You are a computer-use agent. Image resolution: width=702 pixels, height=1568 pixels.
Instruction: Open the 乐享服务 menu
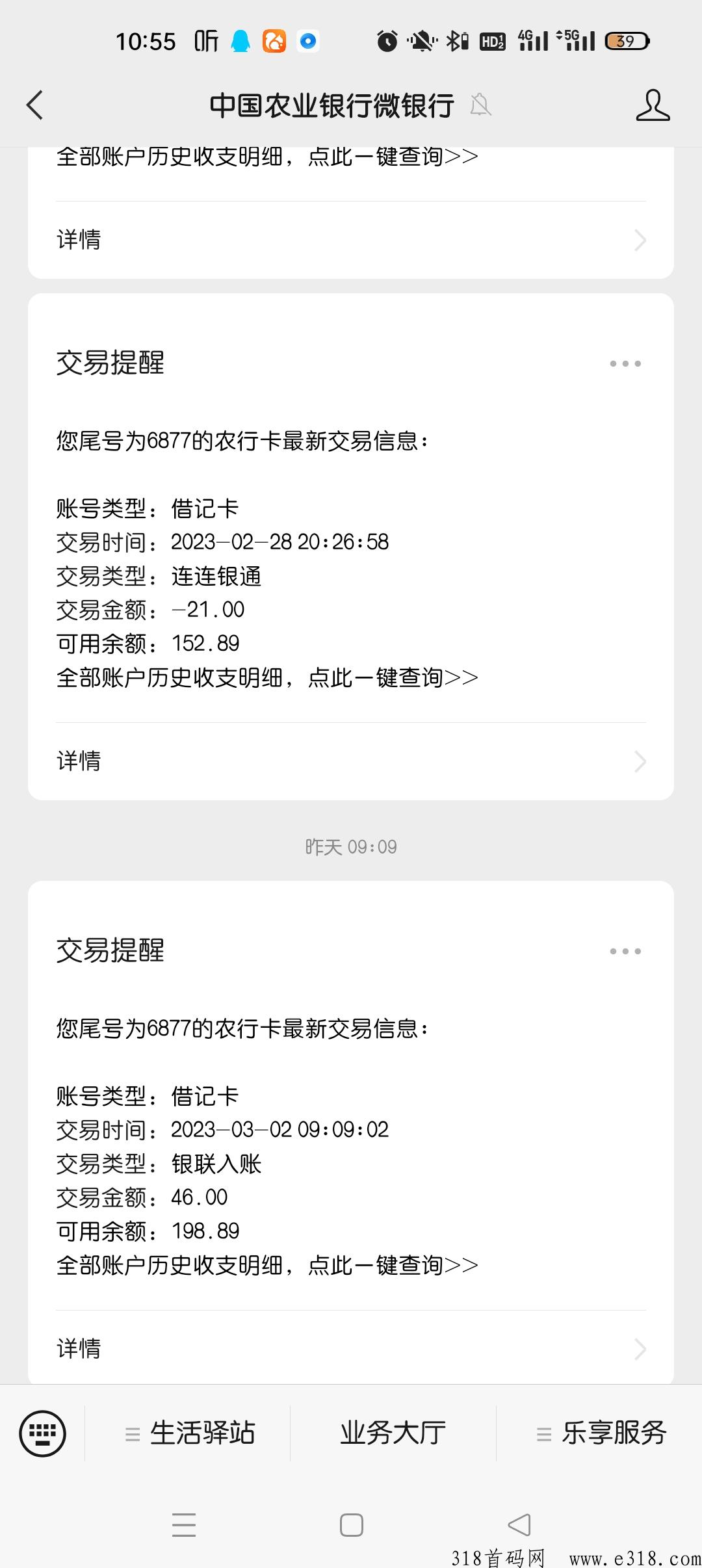point(601,1433)
